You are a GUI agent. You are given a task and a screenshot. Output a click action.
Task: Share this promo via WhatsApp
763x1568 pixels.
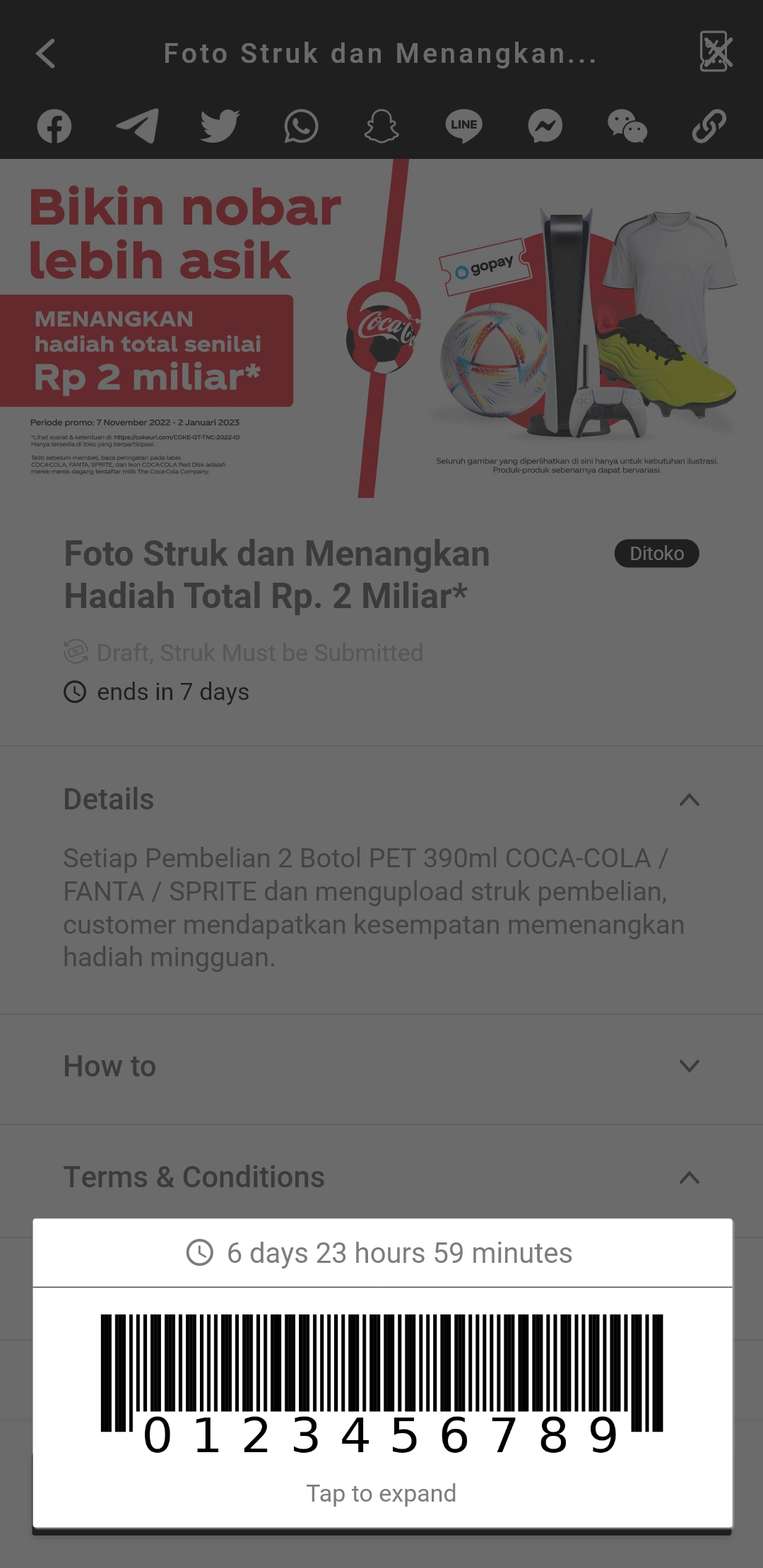[x=302, y=126]
